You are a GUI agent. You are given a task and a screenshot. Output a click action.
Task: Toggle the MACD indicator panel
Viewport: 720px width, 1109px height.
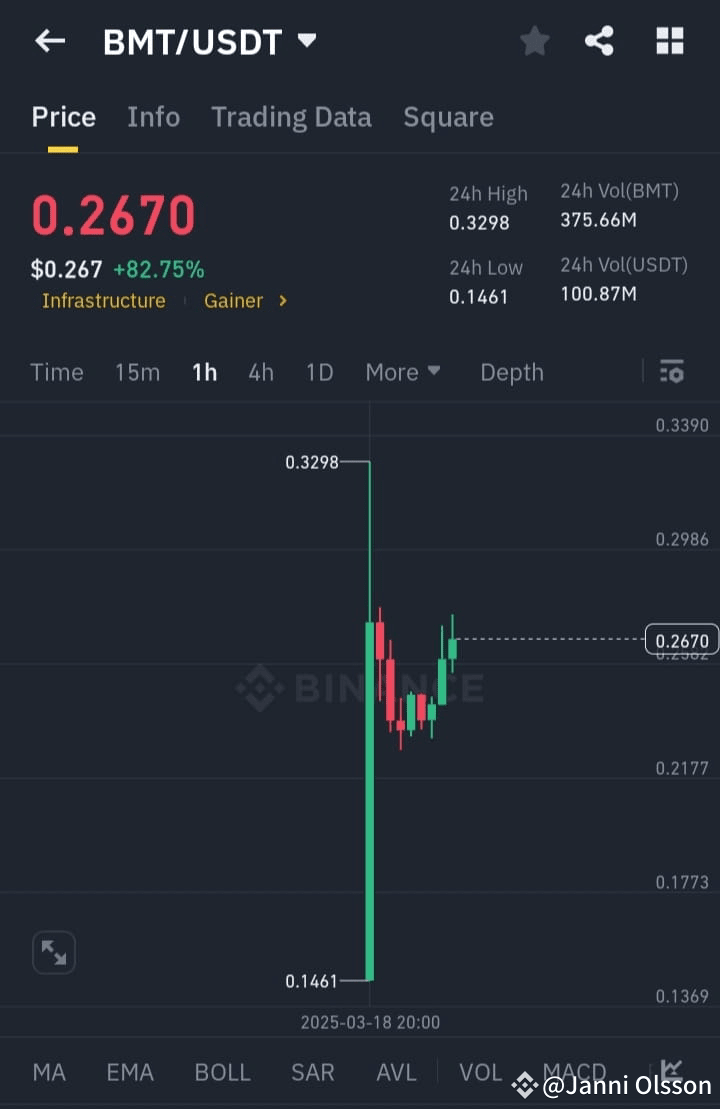[575, 1071]
